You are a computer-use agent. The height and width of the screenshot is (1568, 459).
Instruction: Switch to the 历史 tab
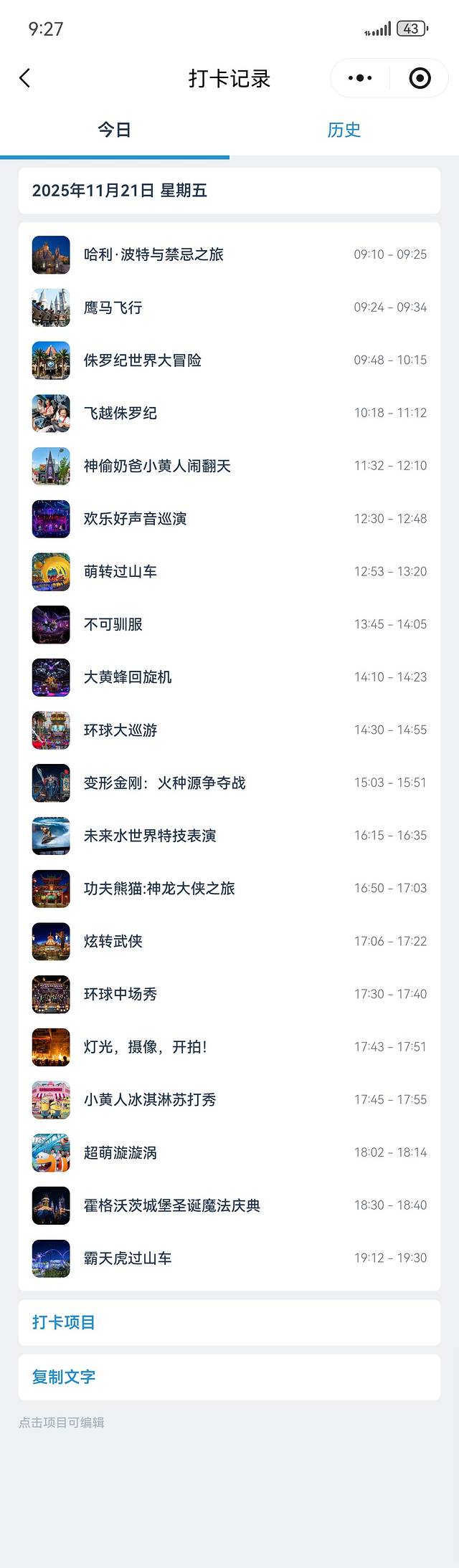point(344,130)
